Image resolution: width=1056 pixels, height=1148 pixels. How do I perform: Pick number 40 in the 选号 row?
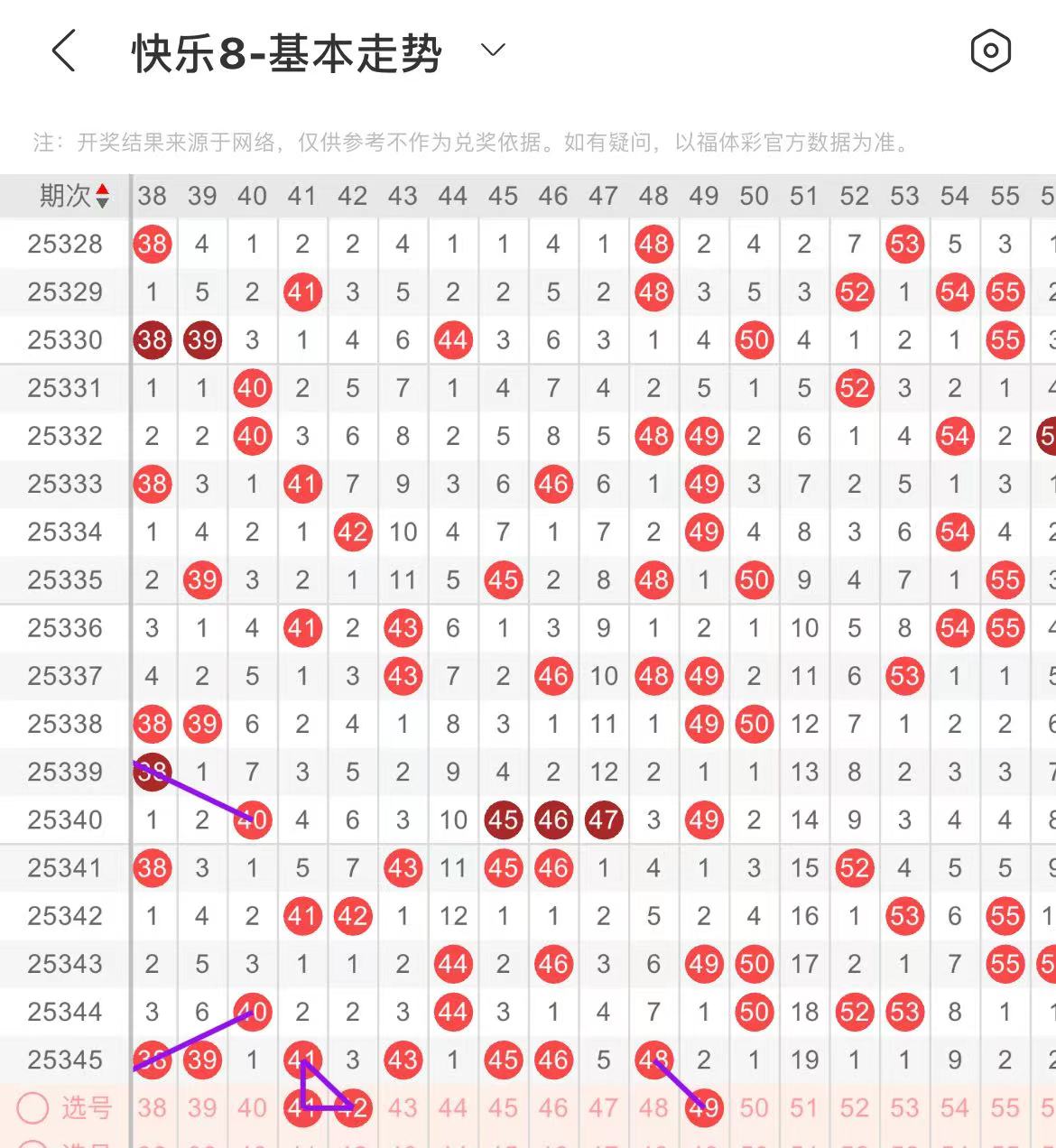point(252,1107)
